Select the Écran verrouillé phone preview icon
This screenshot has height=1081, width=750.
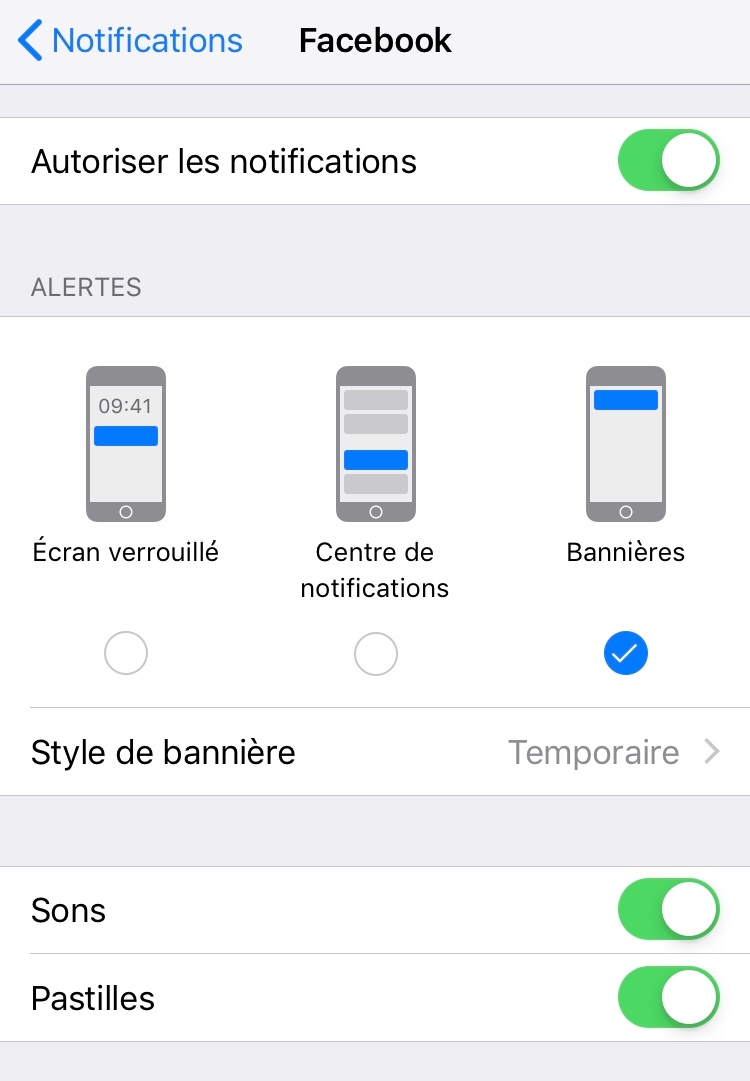[126, 443]
